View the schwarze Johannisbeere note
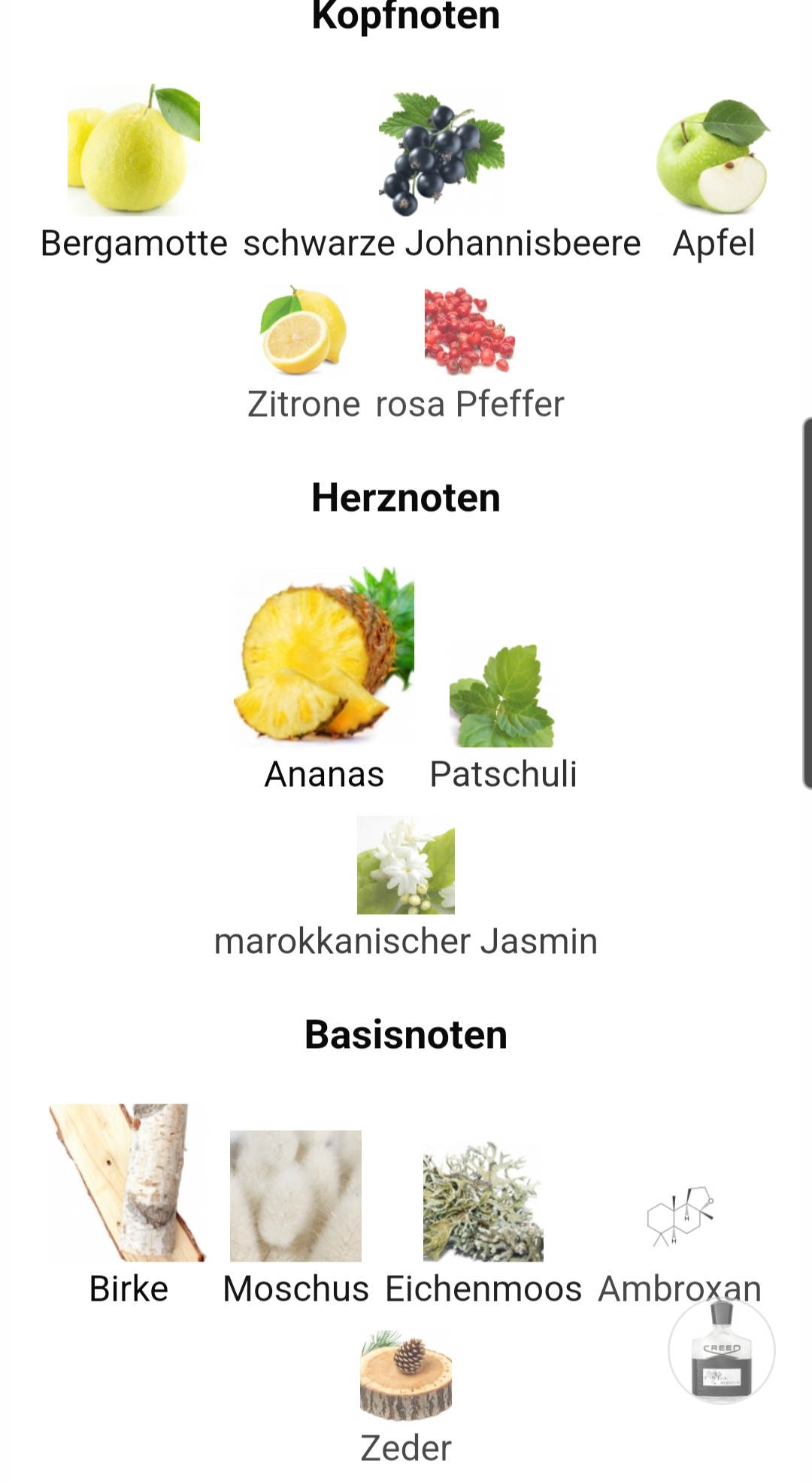The width and height of the screenshot is (812, 1482). (x=441, y=154)
